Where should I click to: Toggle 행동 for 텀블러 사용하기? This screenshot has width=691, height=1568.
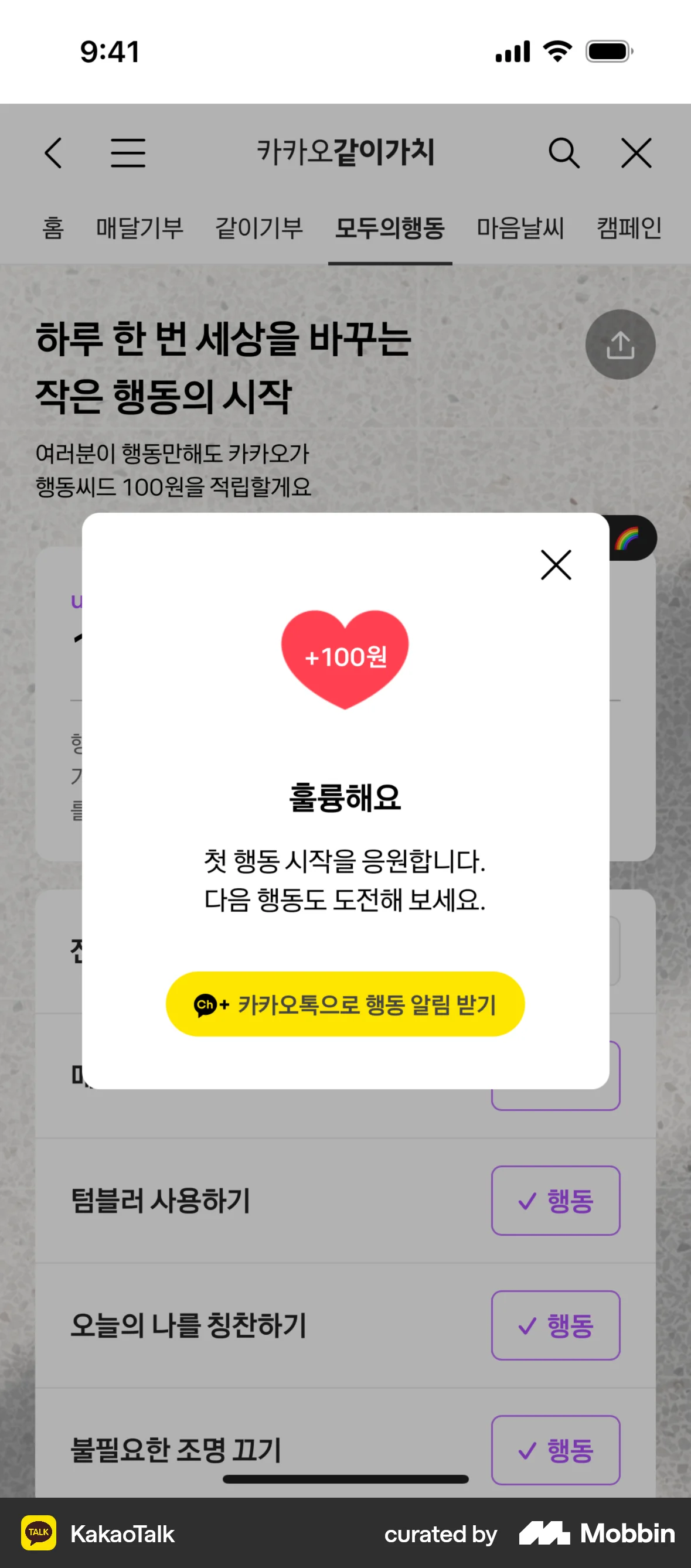coord(555,1202)
